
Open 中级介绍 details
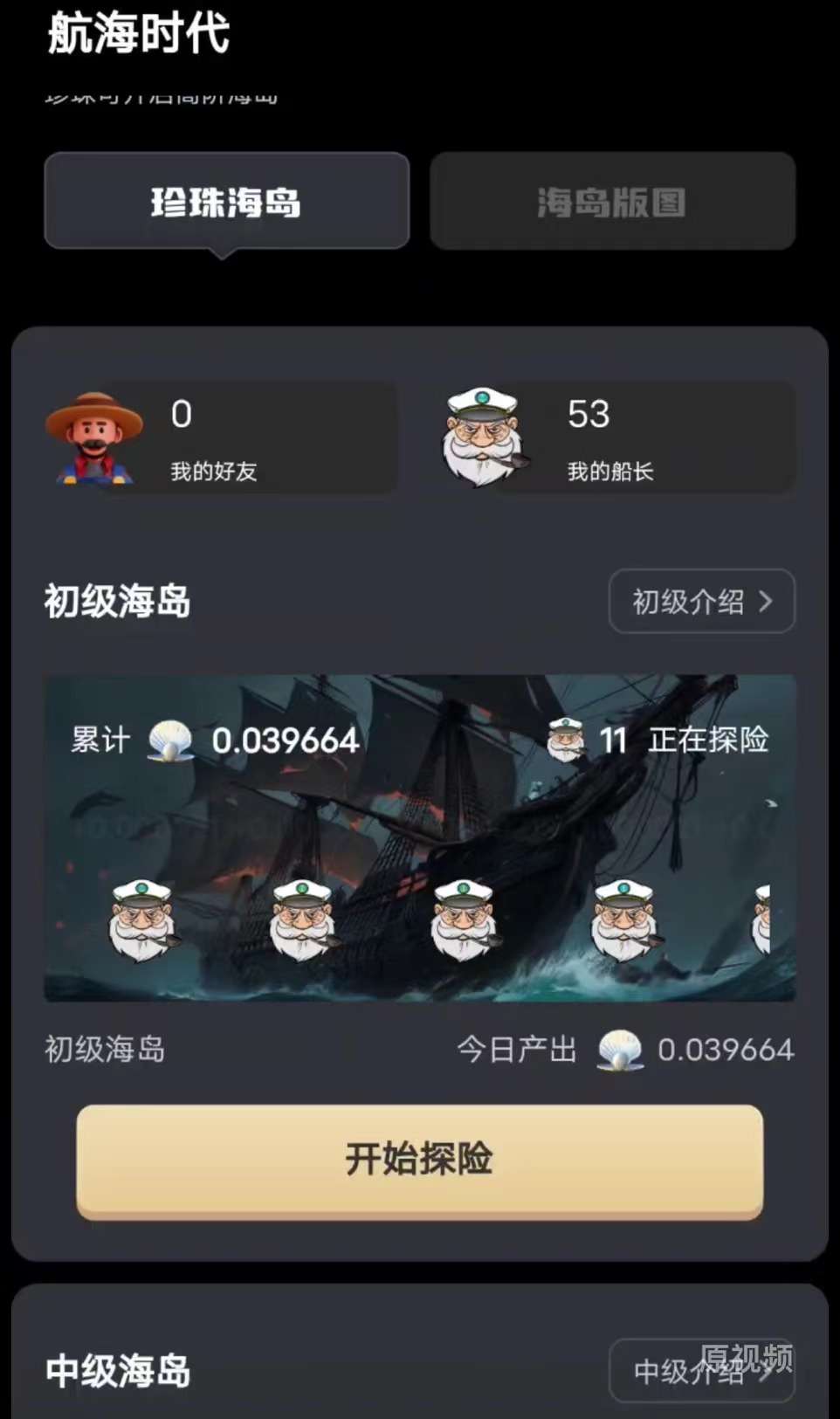click(x=701, y=1370)
